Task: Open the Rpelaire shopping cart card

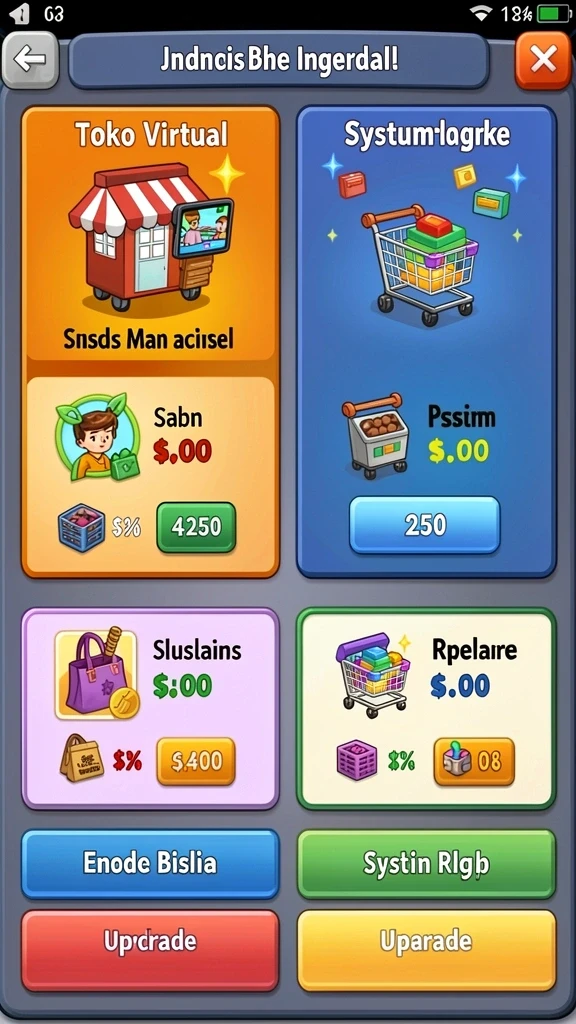Action: tap(426, 709)
